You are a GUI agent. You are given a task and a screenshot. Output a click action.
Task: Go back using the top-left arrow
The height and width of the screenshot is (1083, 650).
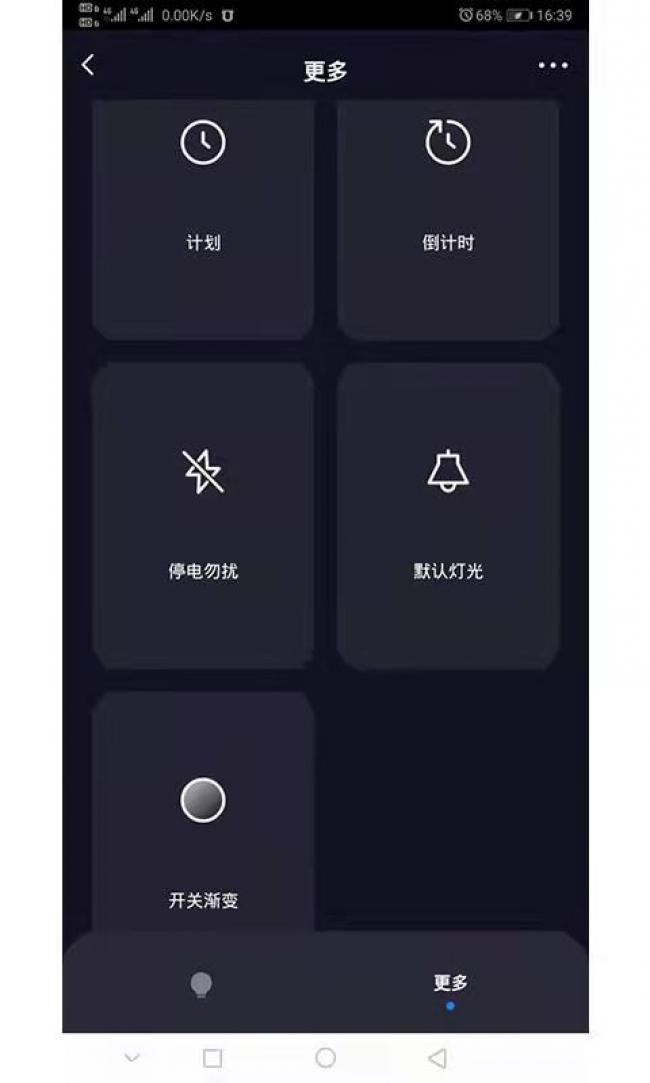click(88, 66)
